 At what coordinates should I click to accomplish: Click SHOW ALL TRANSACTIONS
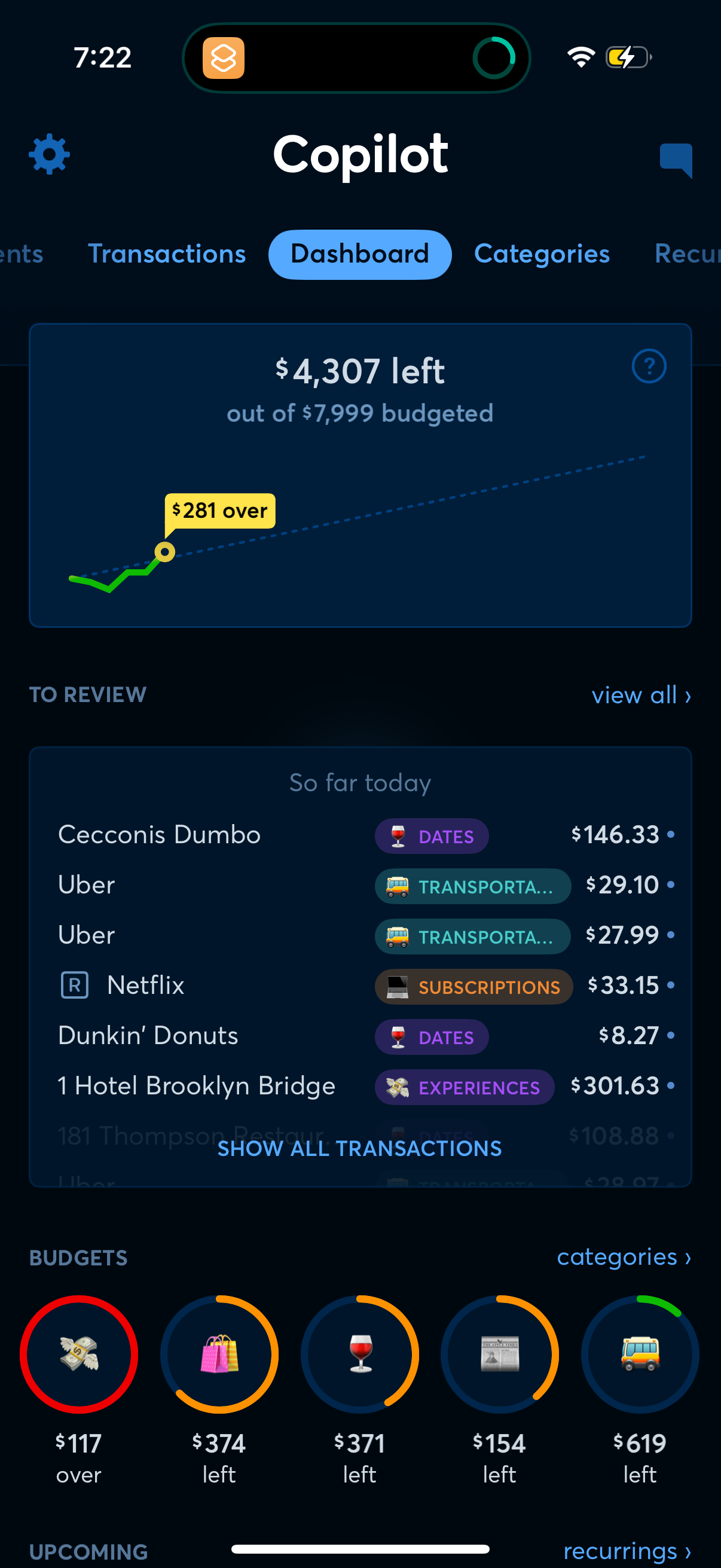[x=359, y=1149]
